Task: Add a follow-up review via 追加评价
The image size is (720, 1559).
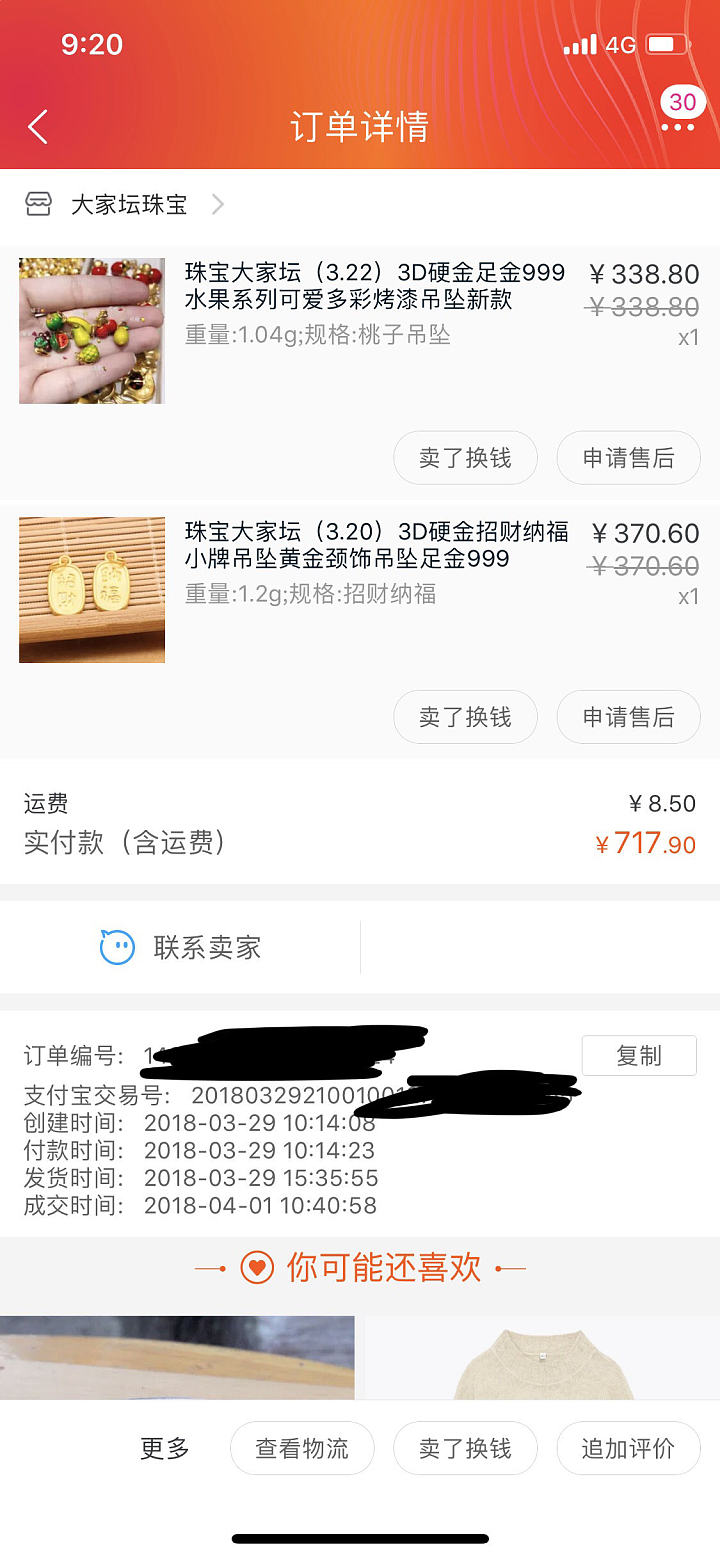Action: (628, 1448)
